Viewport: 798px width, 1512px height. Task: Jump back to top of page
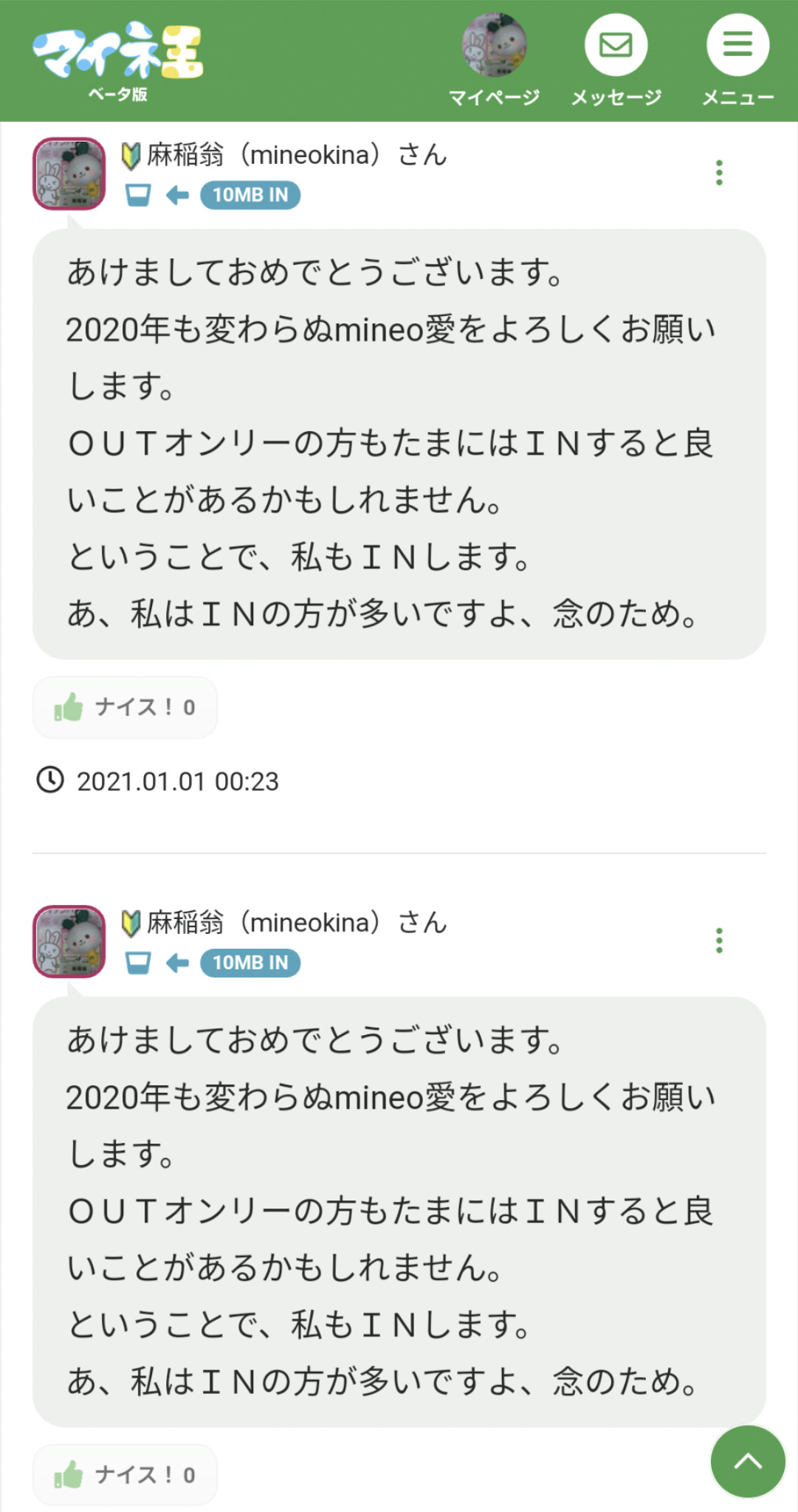coord(747,1461)
